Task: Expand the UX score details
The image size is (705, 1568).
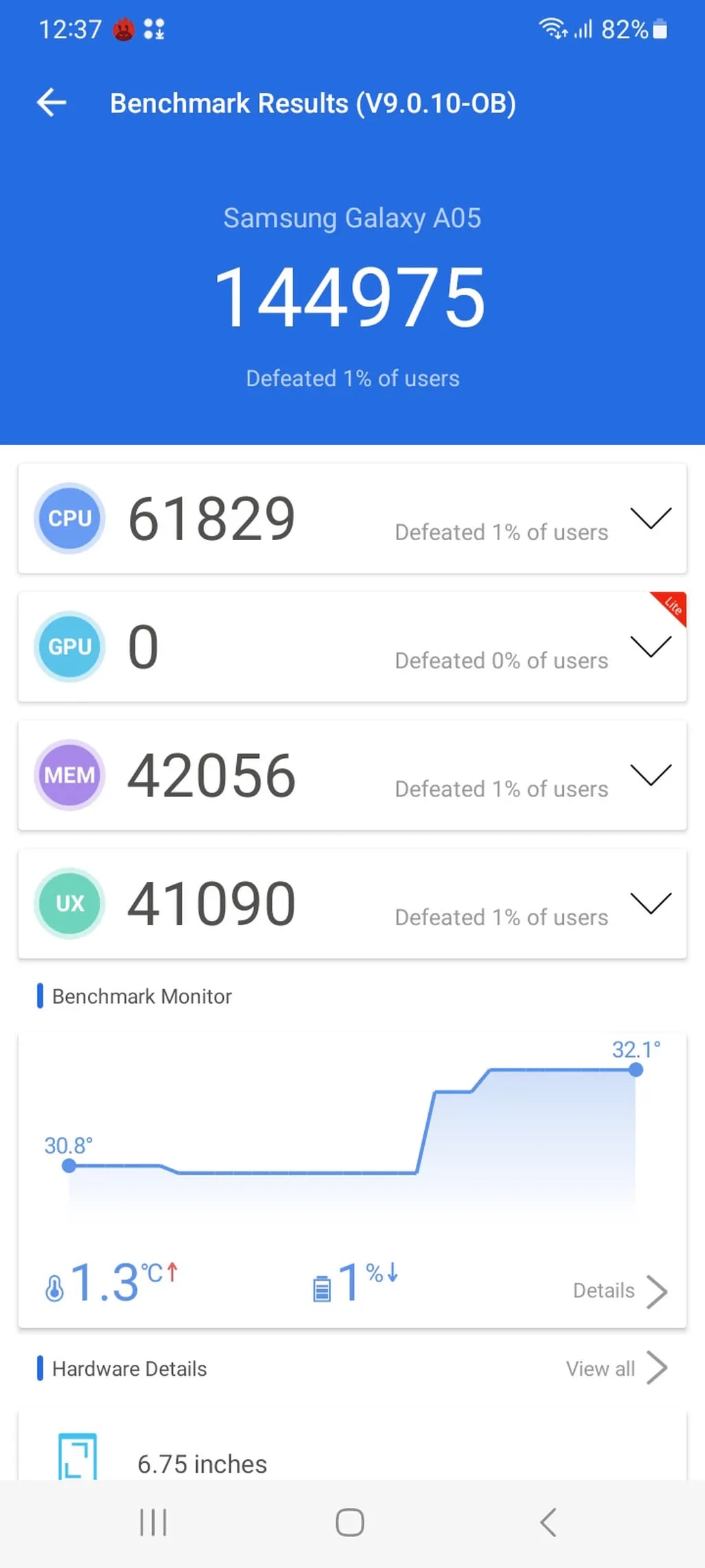Action: pyautogui.click(x=650, y=903)
